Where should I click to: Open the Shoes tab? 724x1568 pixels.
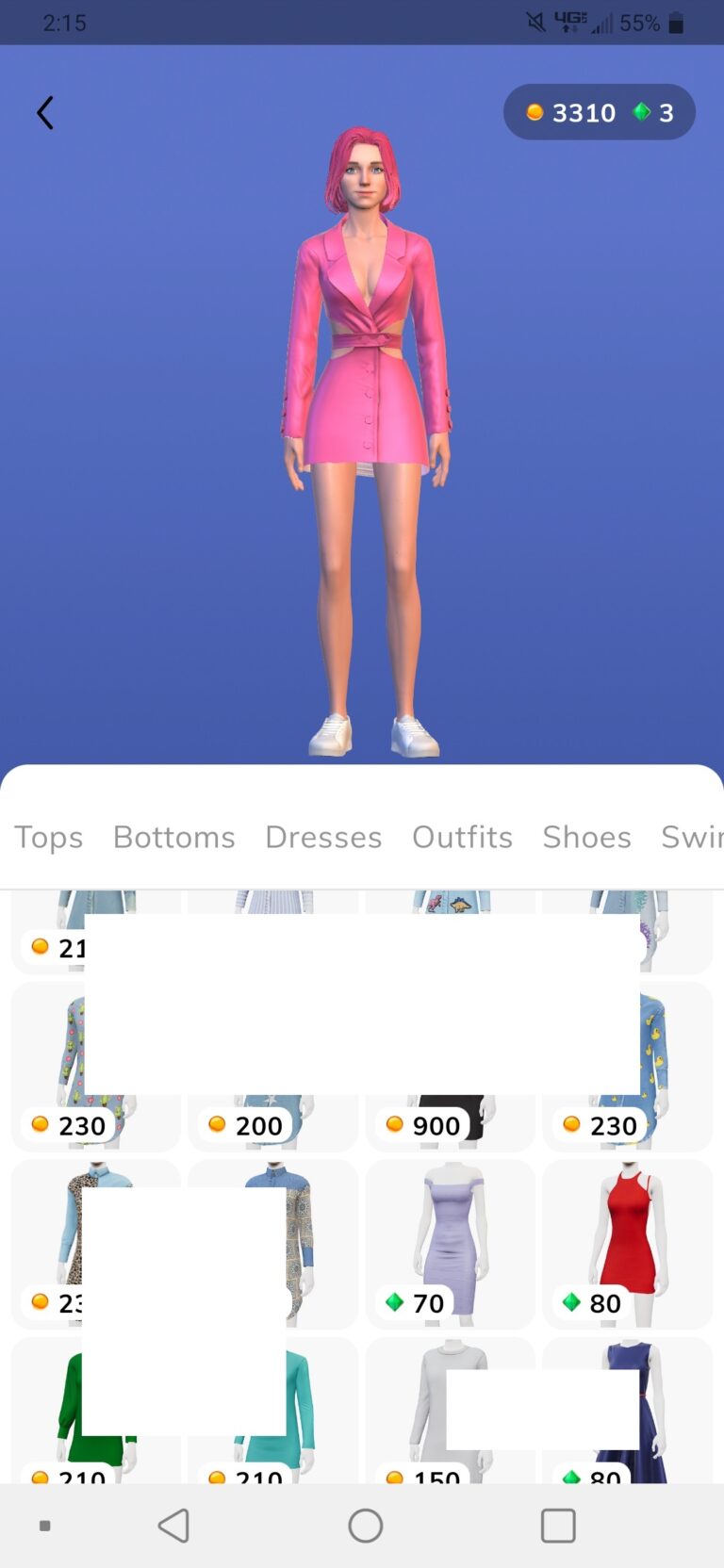tap(586, 837)
